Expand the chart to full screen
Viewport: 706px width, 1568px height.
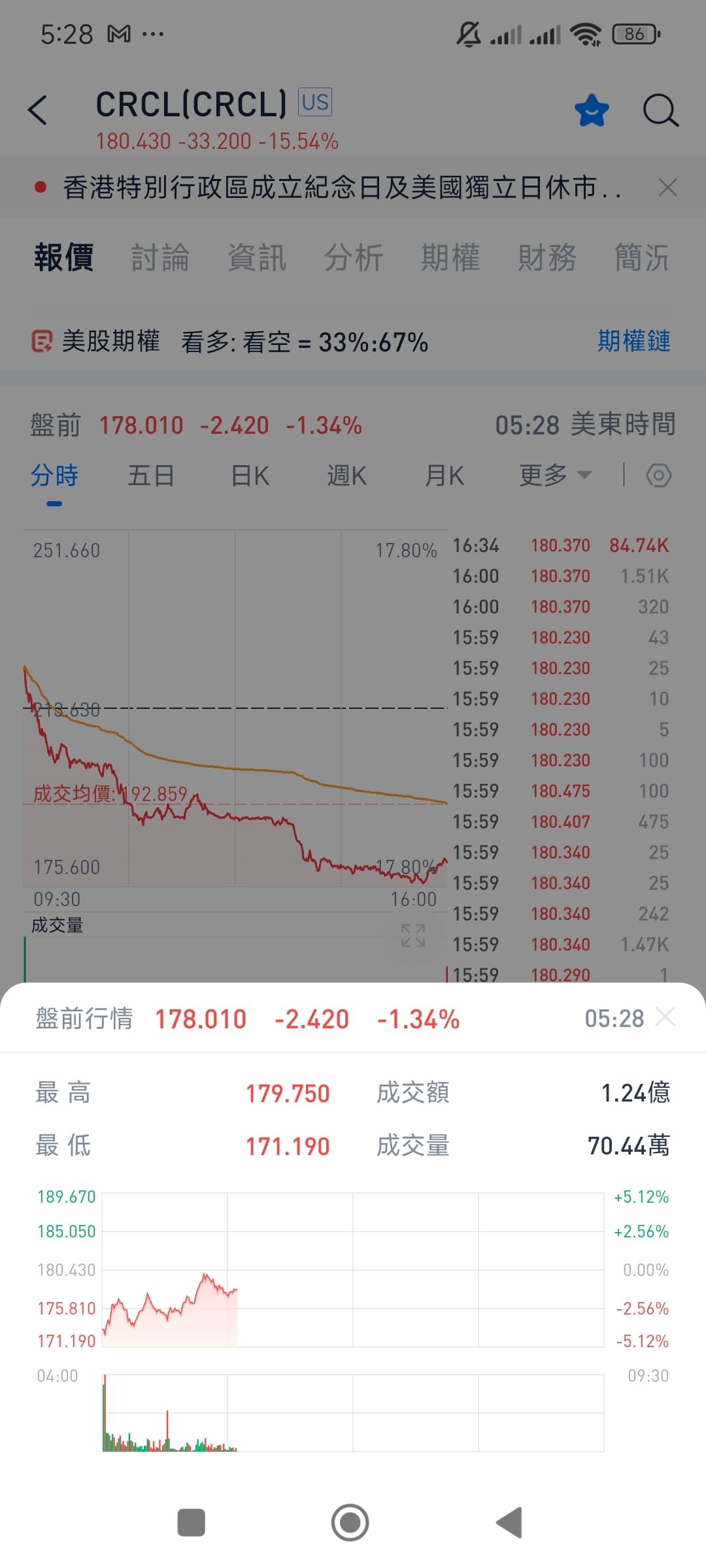(413, 936)
